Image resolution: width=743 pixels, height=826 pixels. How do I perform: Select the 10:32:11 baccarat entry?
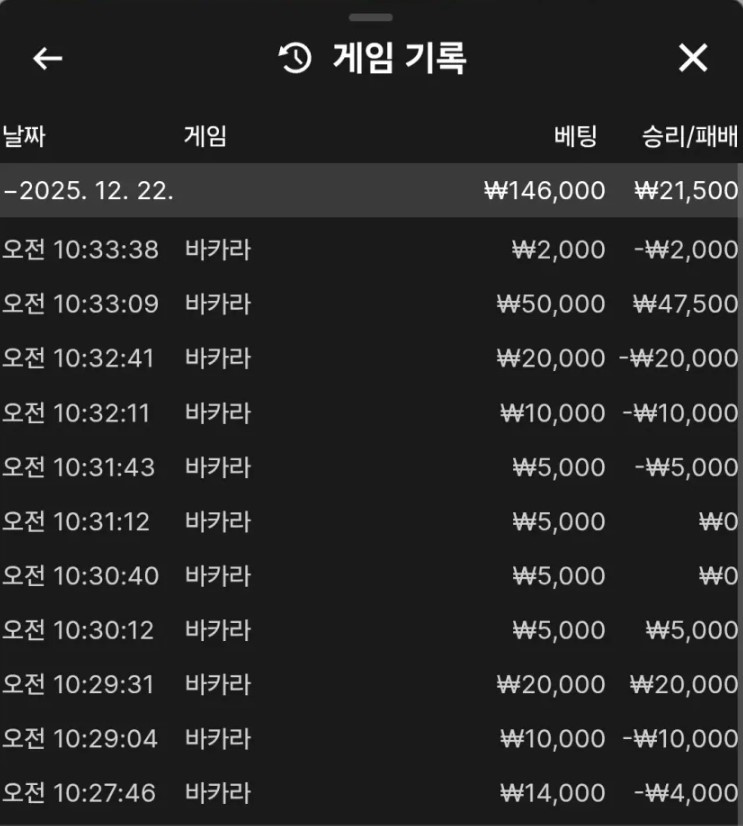[370, 413]
